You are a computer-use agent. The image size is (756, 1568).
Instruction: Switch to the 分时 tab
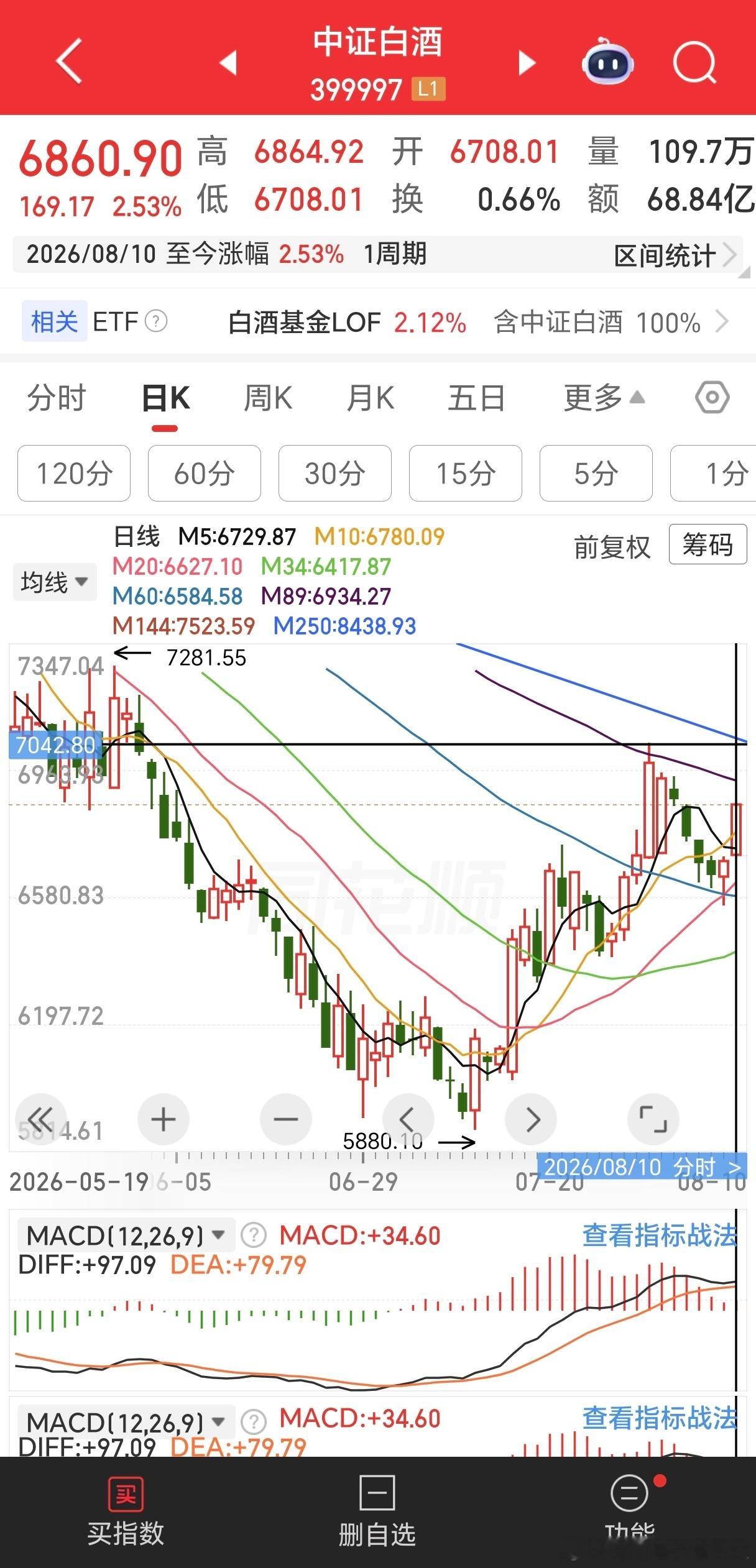click(x=56, y=398)
